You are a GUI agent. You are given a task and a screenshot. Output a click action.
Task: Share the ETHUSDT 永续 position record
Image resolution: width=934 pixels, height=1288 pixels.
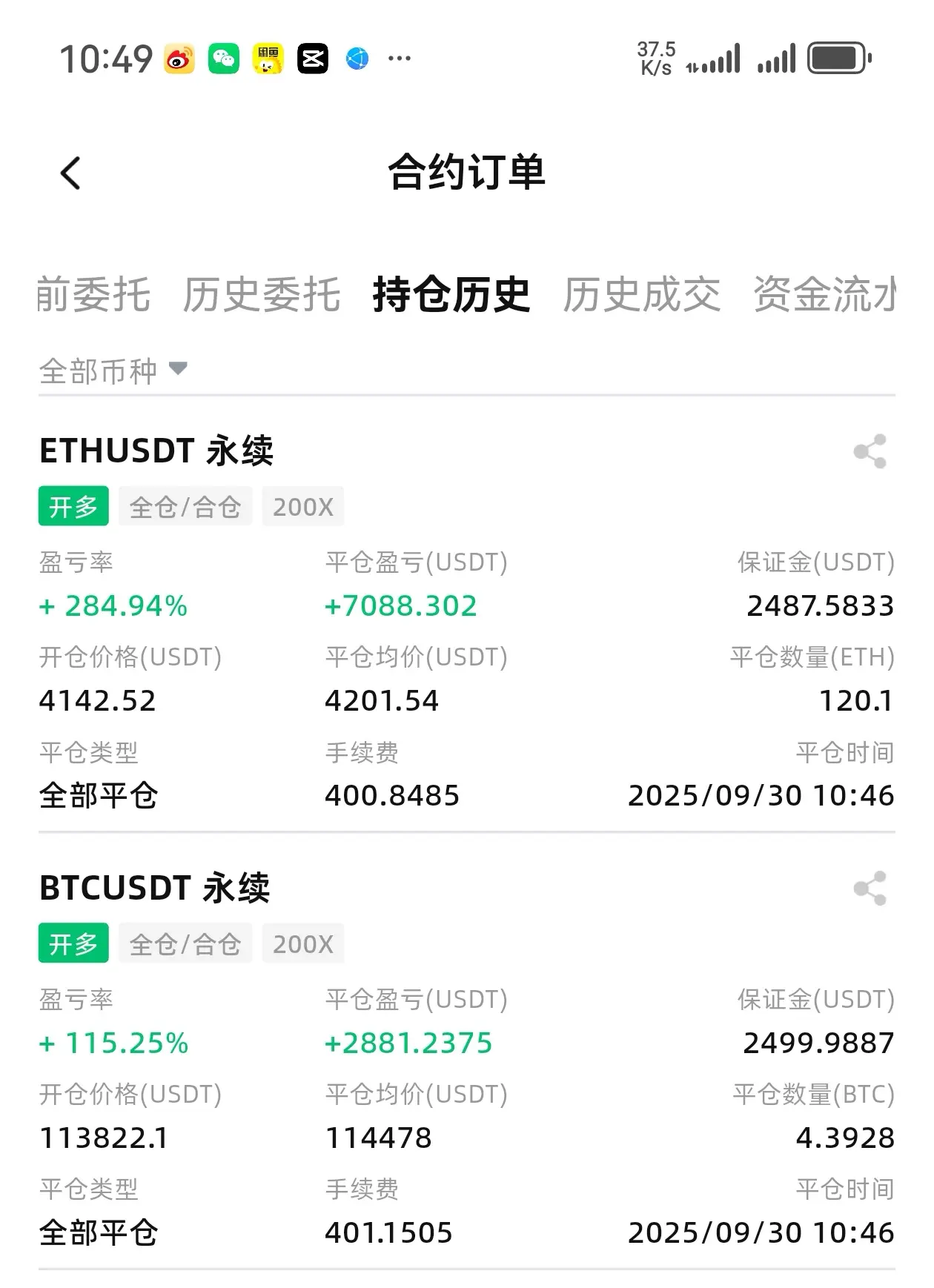870,451
